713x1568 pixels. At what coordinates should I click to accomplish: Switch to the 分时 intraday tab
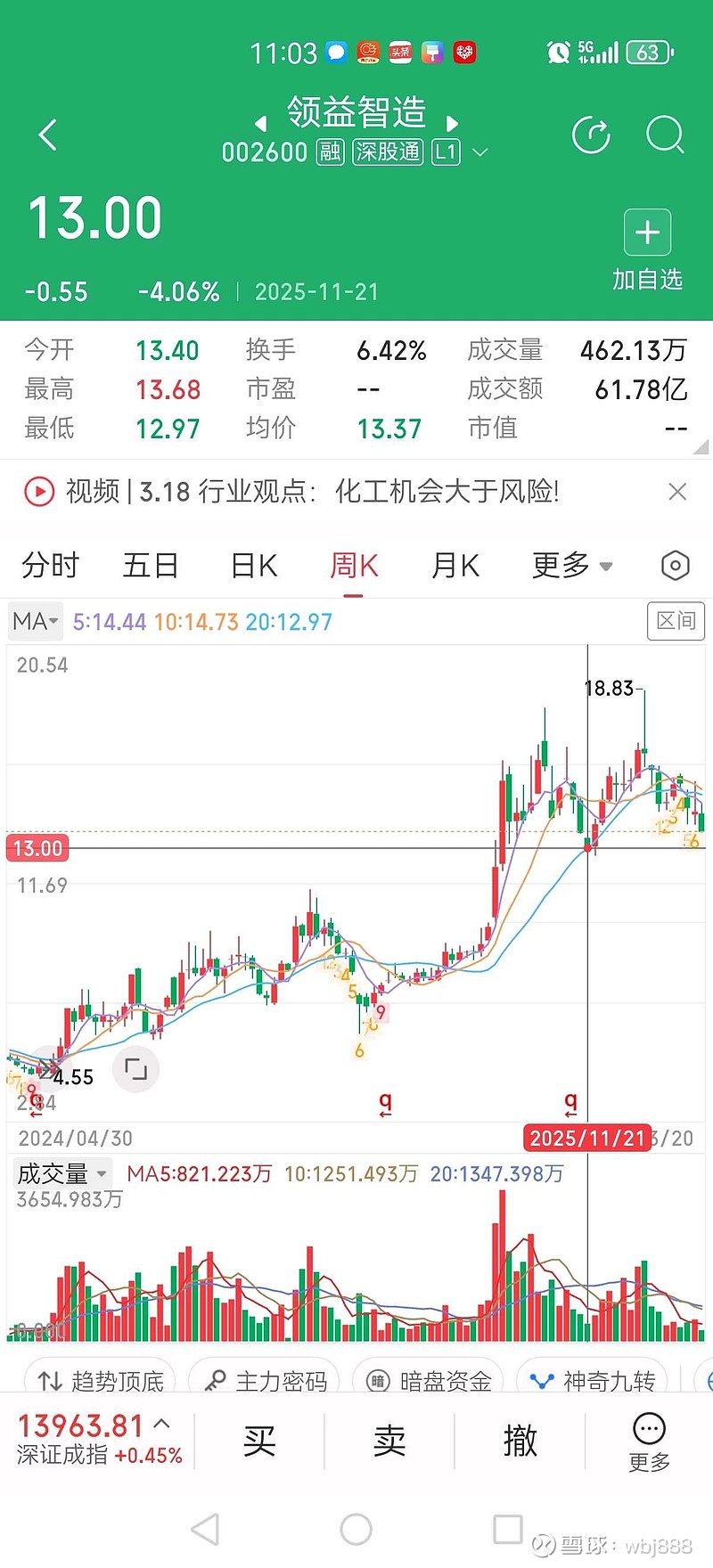(49, 566)
